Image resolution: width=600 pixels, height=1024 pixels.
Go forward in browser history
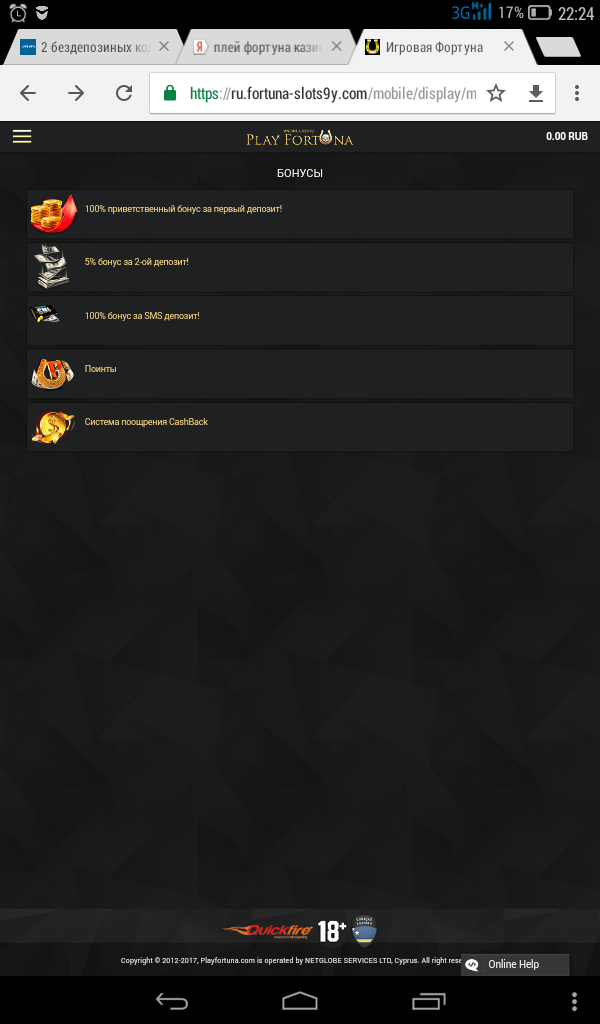click(76, 93)
